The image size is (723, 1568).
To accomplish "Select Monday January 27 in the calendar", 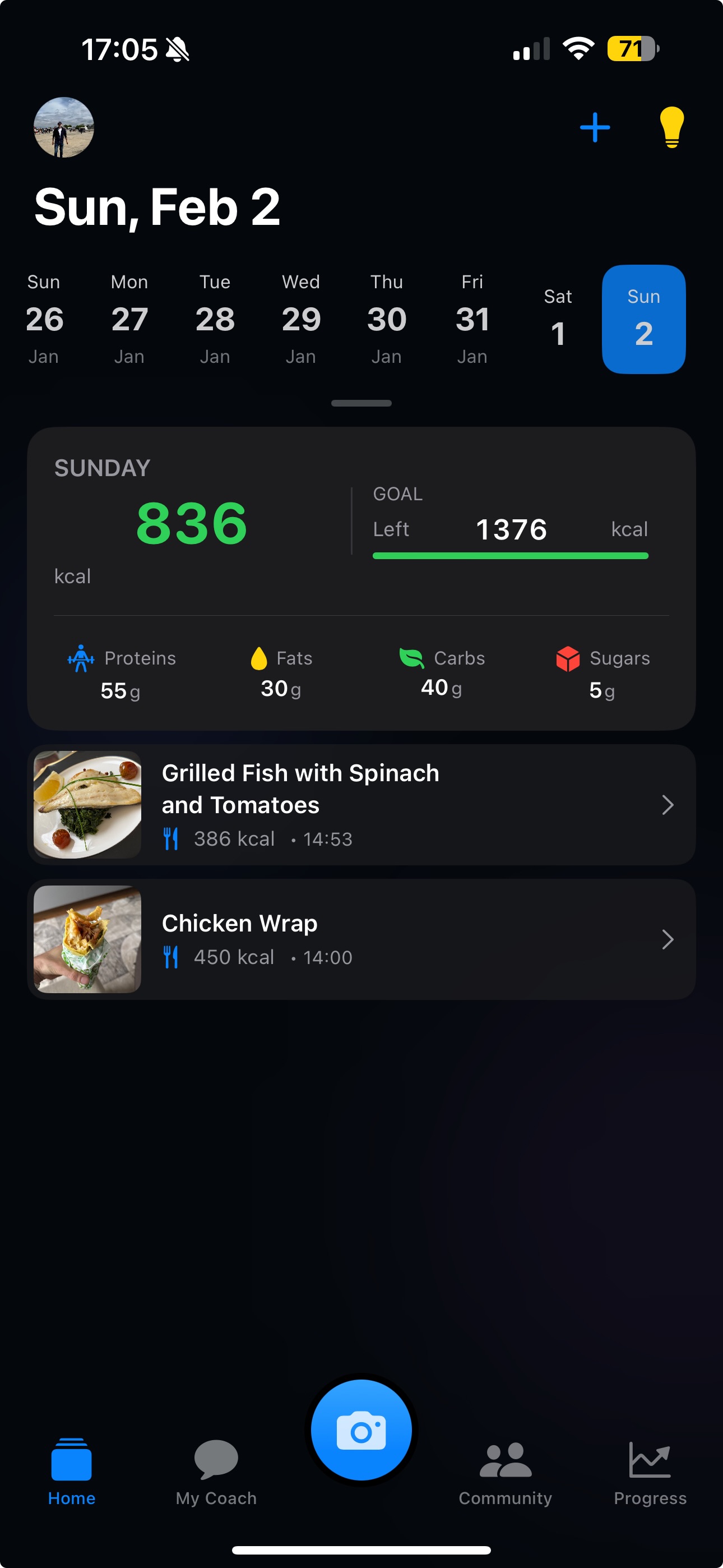I will point(129,319).
